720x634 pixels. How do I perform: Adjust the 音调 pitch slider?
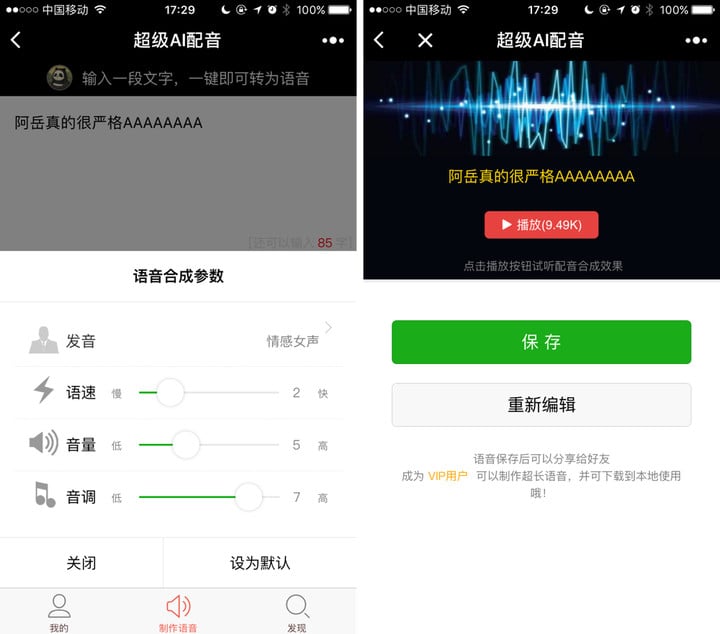[x=247, y=497]
